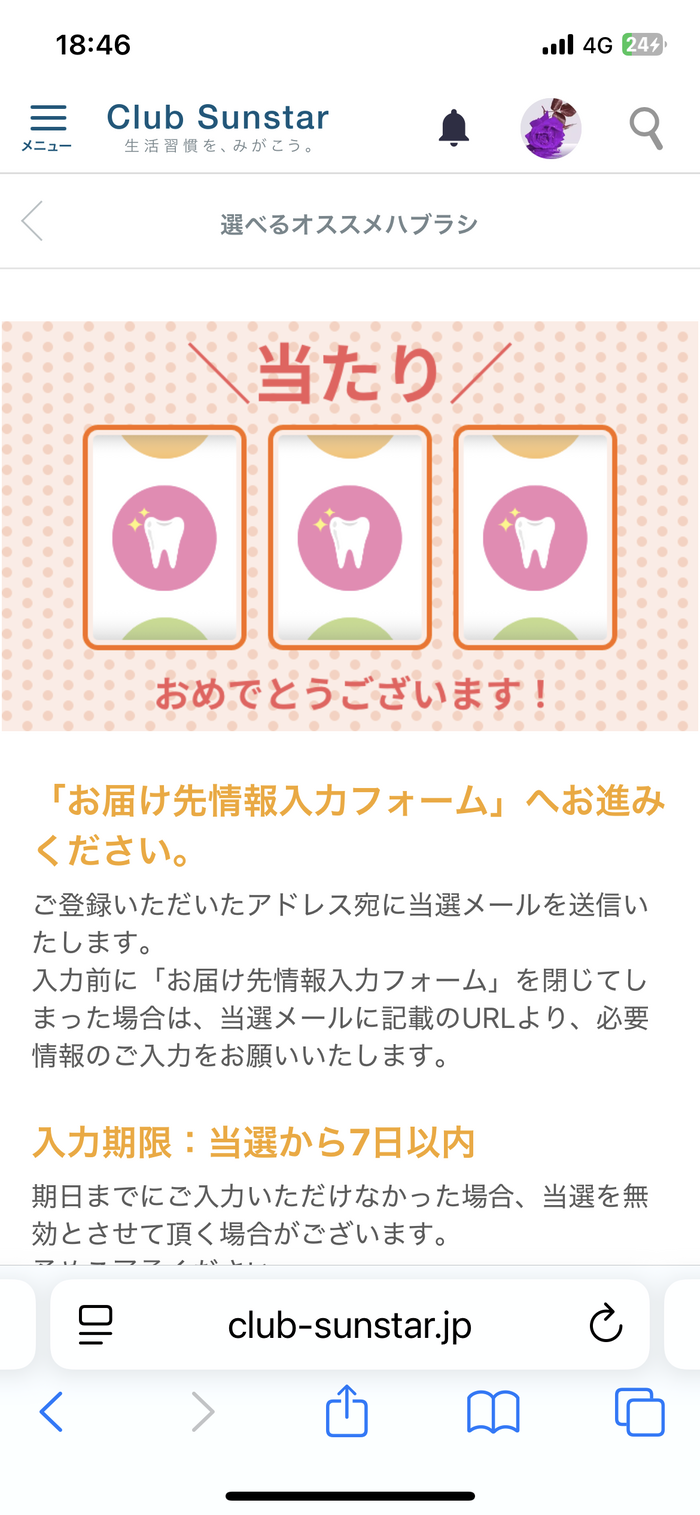Share this page from Safari
This screenshot has height=1515, width=700.
pos(347,1411)
